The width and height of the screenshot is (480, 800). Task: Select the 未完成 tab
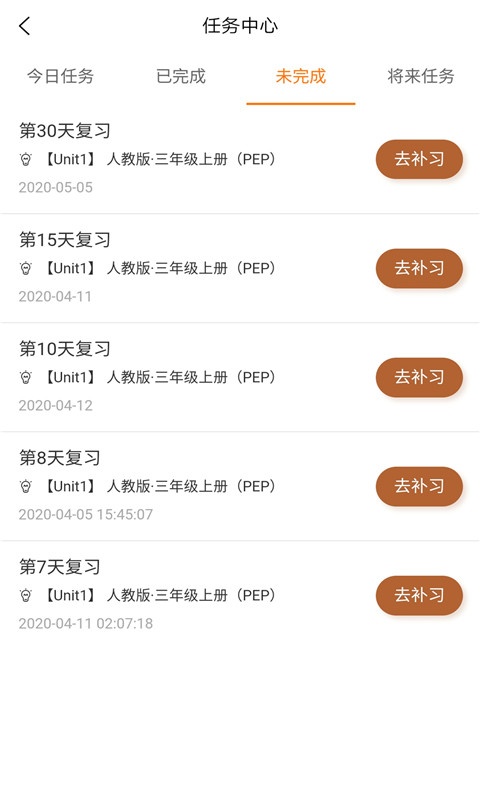tap(300, 76)
